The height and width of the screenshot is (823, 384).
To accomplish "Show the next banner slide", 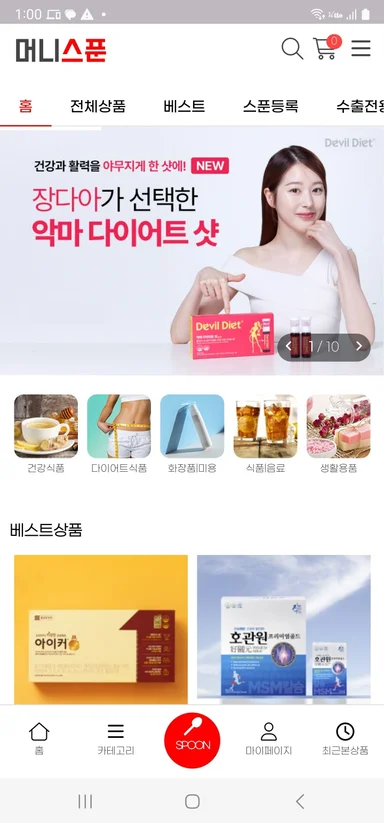I will click(359, 346).
